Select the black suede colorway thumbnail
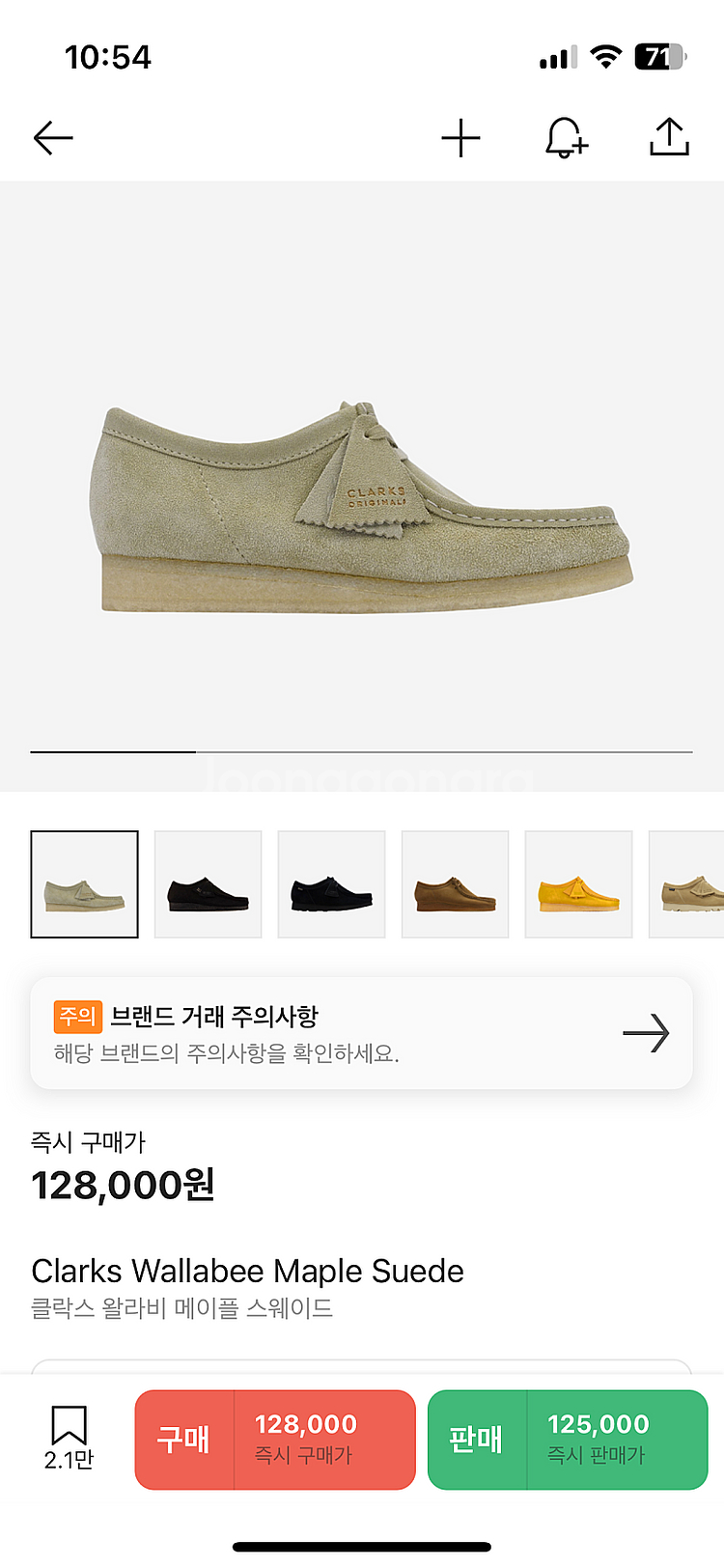 click(x=208, y=883)
